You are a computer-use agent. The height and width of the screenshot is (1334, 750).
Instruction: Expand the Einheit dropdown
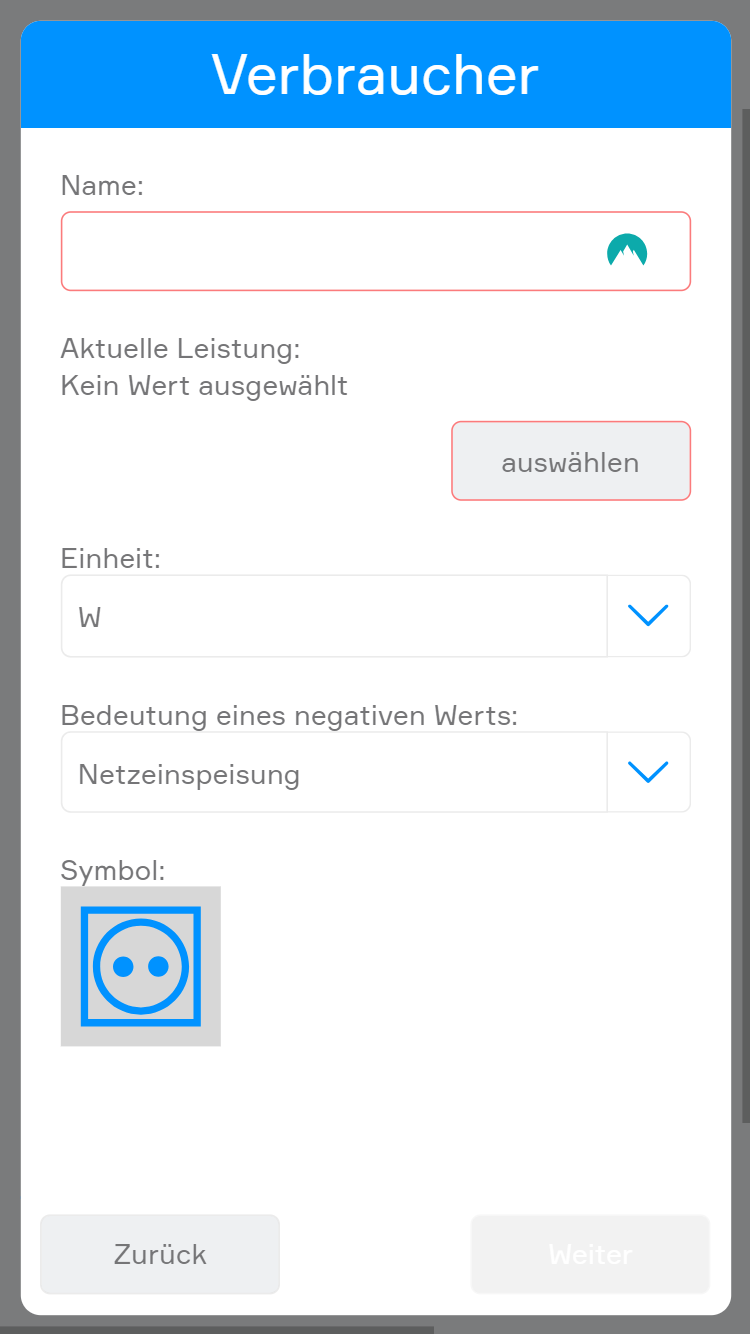coord(648,616)
